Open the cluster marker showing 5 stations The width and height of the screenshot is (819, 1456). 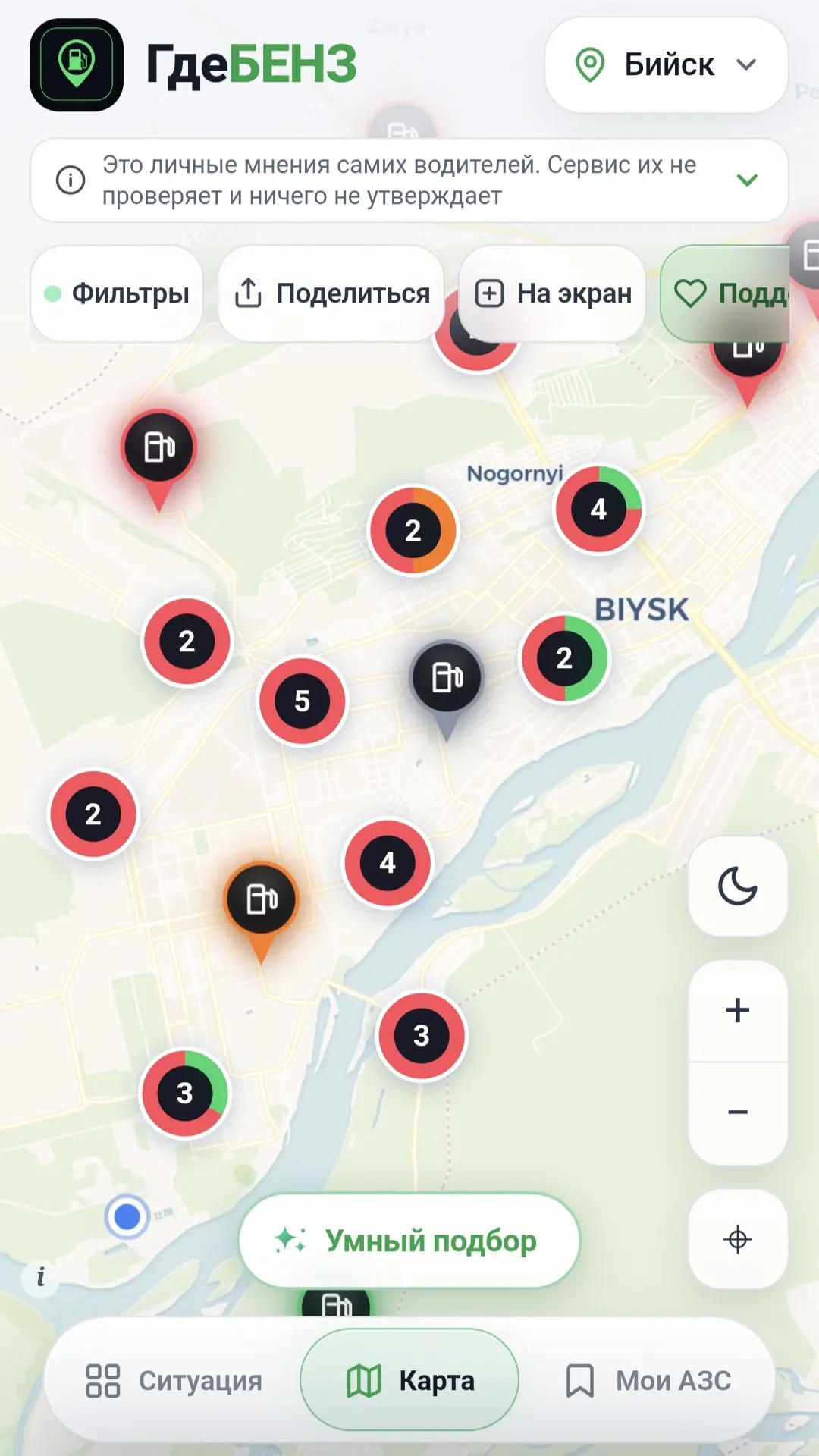click(x=303, y=701)
